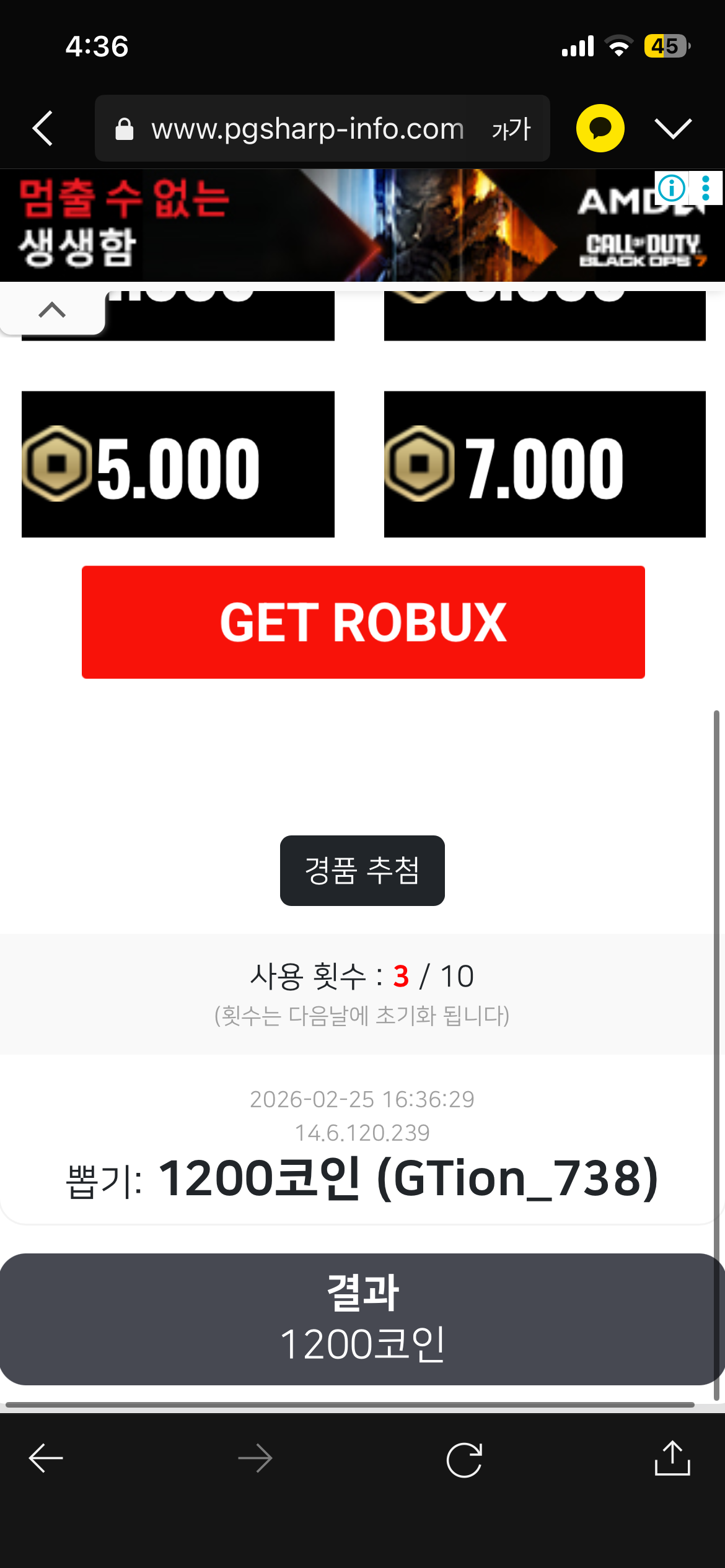725x1568 pixels.
Task: Tap the red GET ROBUX button
Action: point(363,622)
